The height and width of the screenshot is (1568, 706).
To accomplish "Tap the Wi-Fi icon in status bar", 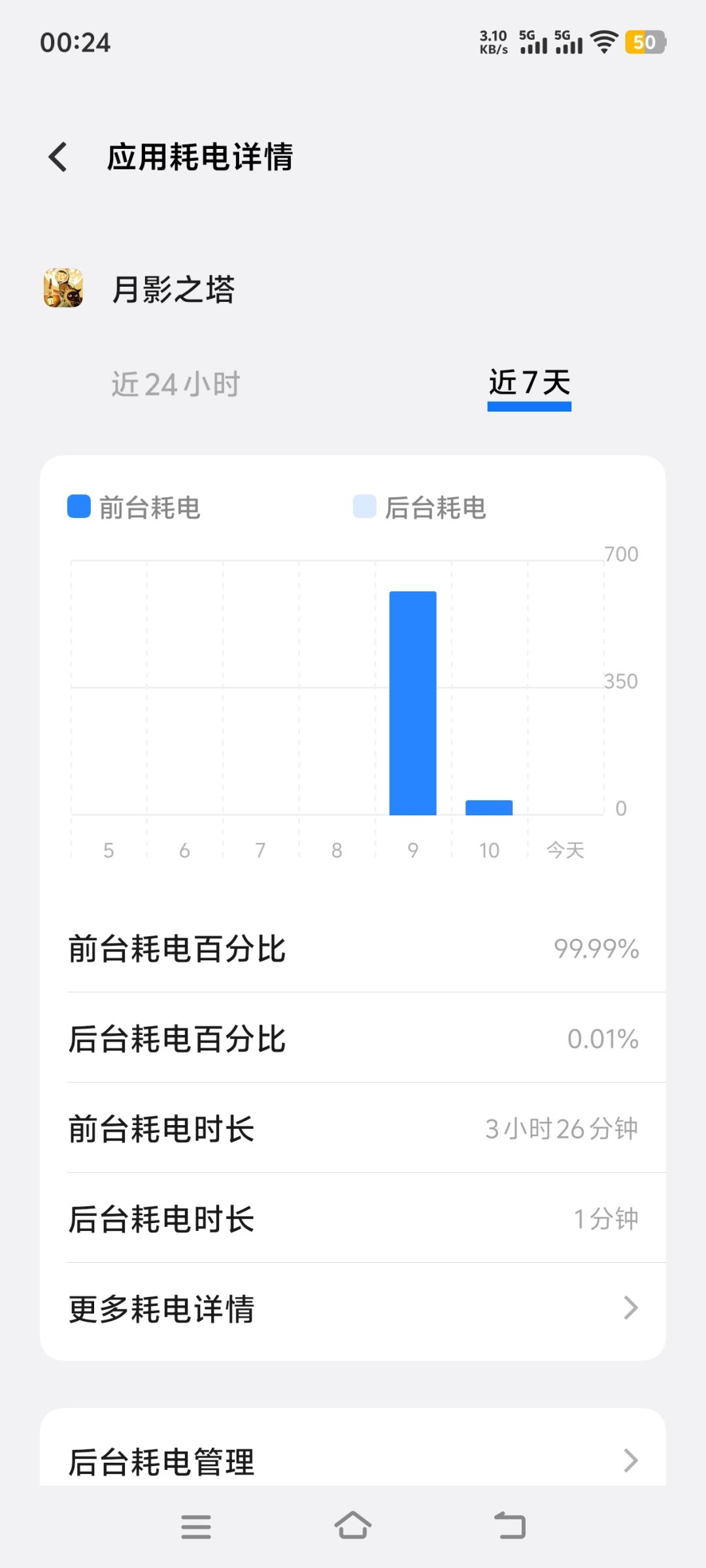I will coord(601,42).
